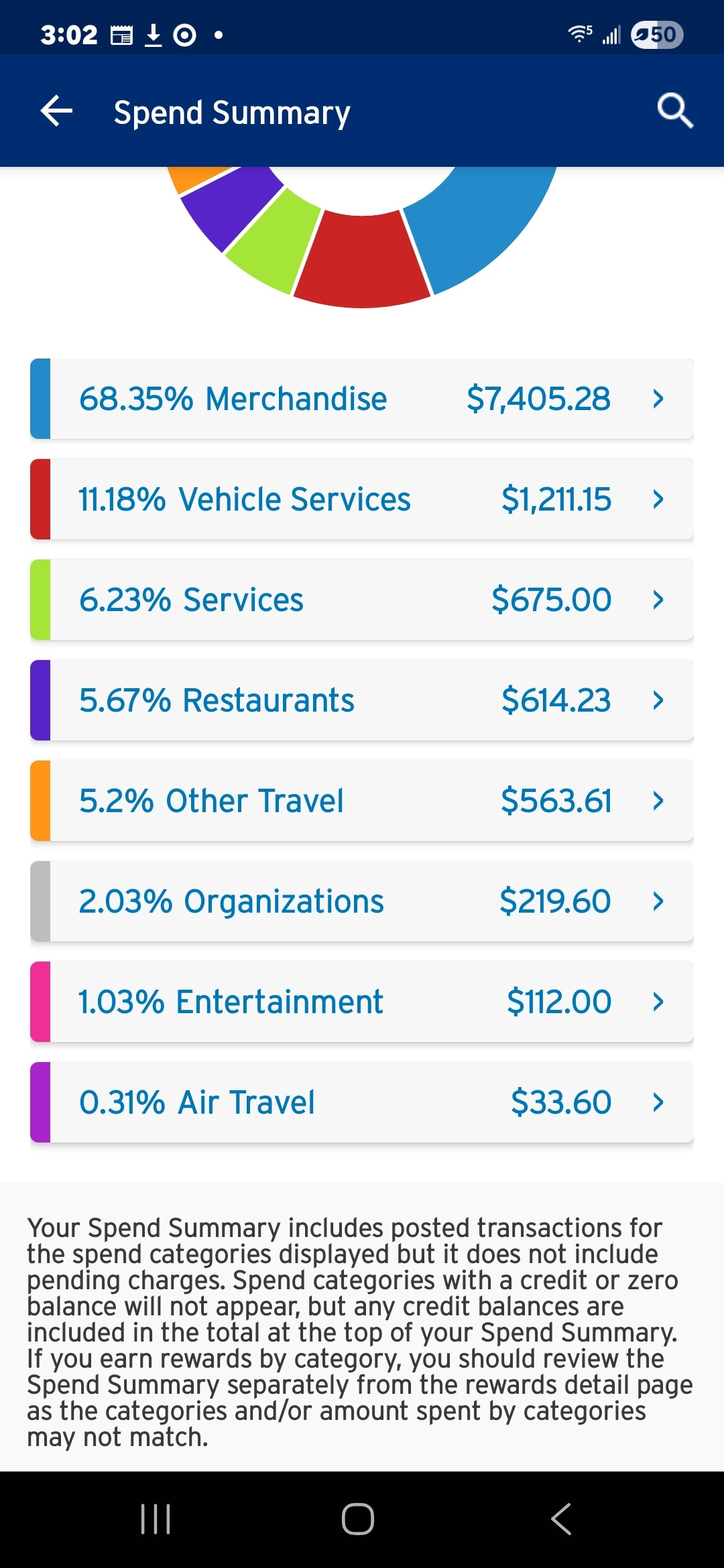Open Merchandise spending details
Image resolution: width=724 pixels, height=1568 pixels.
[362, 399]
